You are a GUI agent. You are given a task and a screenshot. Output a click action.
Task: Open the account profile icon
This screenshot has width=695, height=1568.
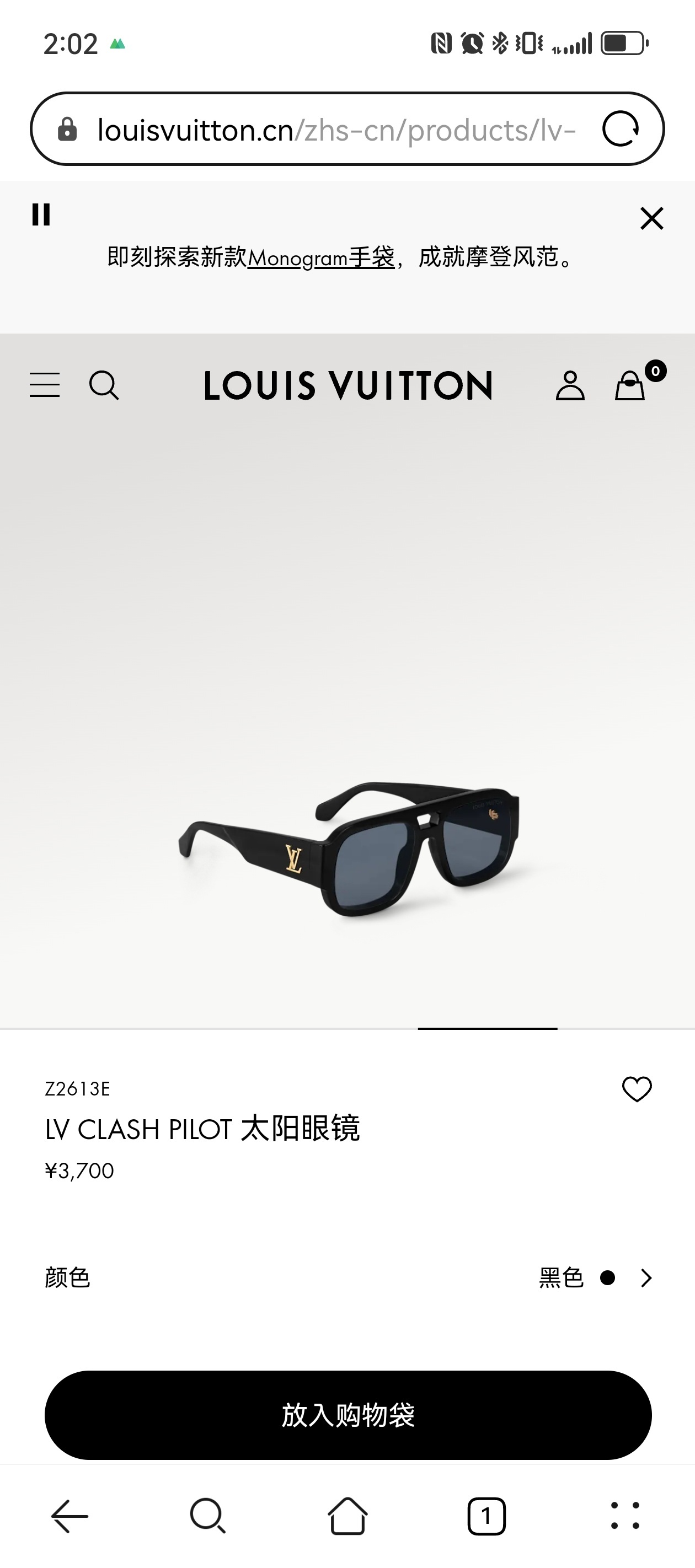click(x=570, y=385)
